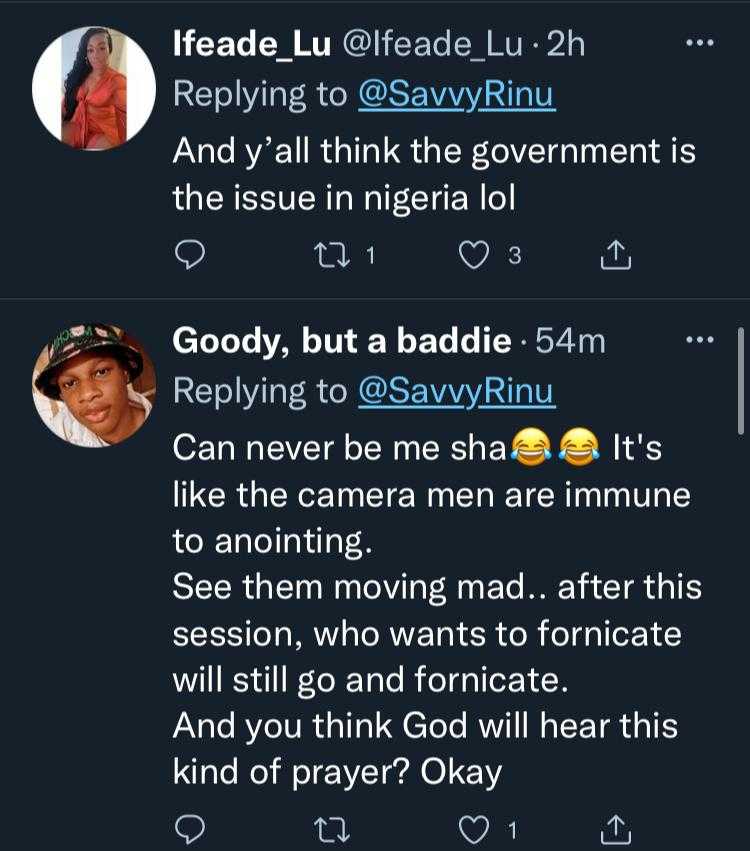Like Goody, but a baddie's tweet
Image resolution: width=750 pixels, height=851 pixels.
(471, 829)
